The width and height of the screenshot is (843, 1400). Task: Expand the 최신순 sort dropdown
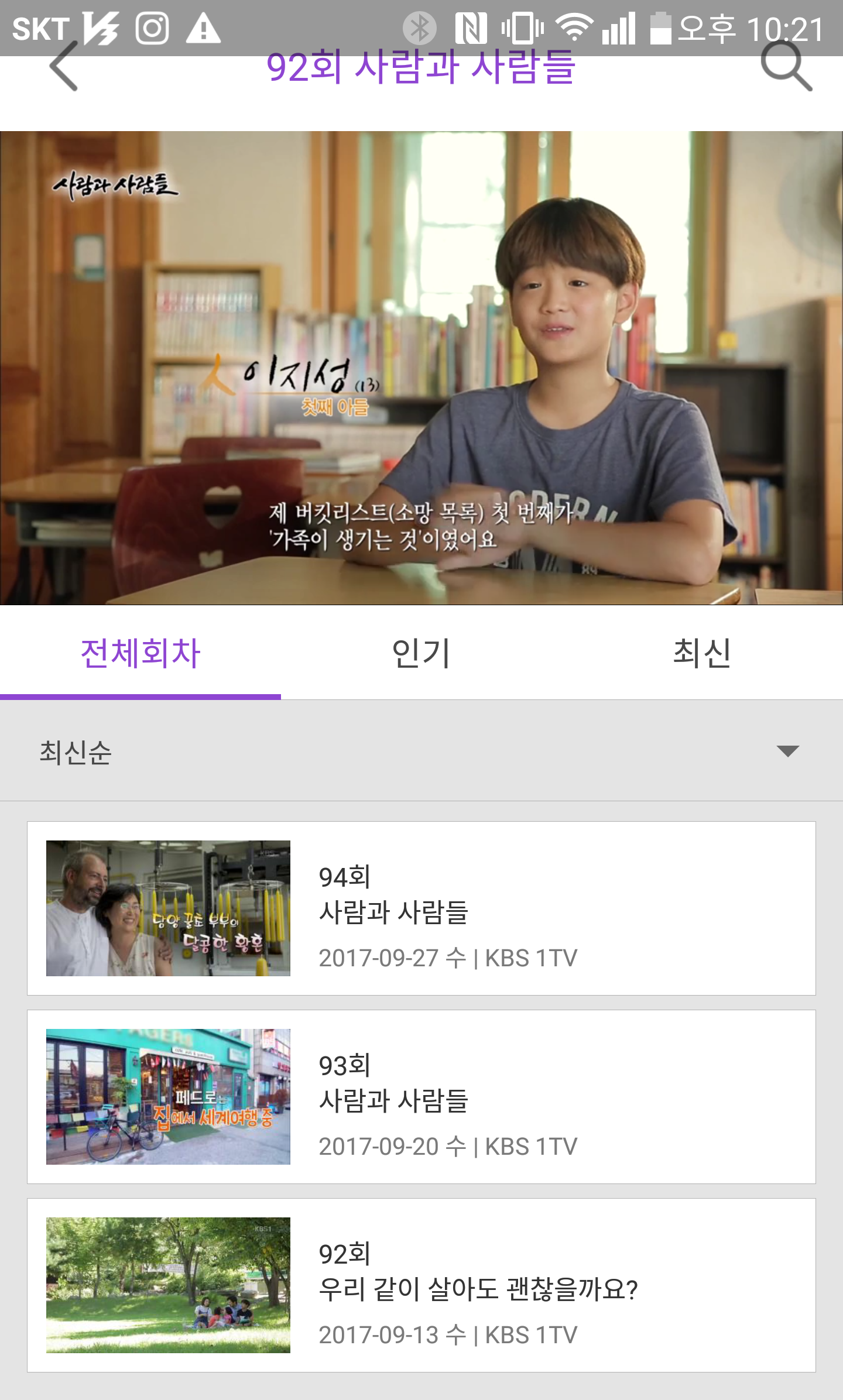tap(787, 752)
